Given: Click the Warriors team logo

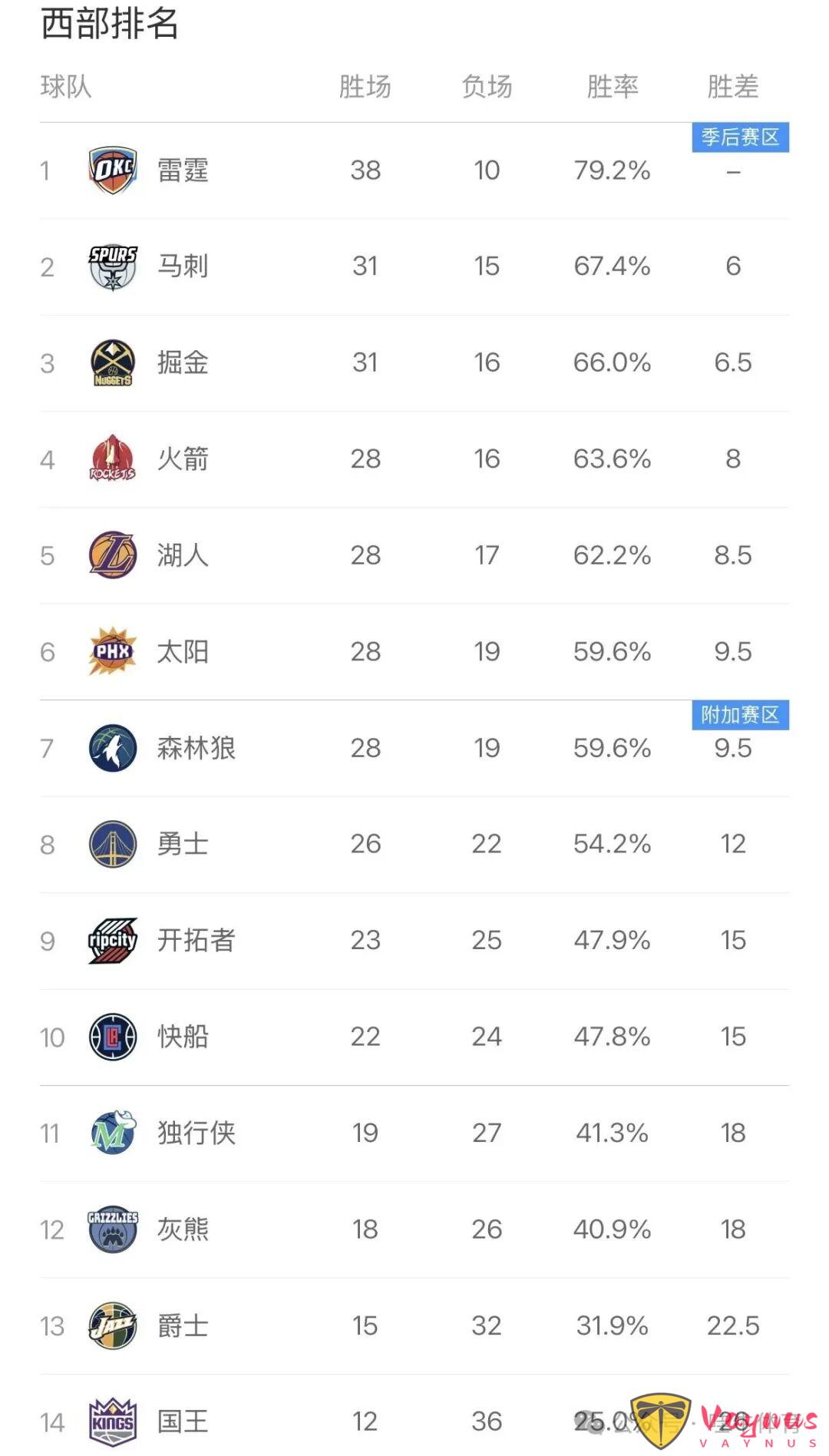Looking at the screenshot, I should 111,844.
